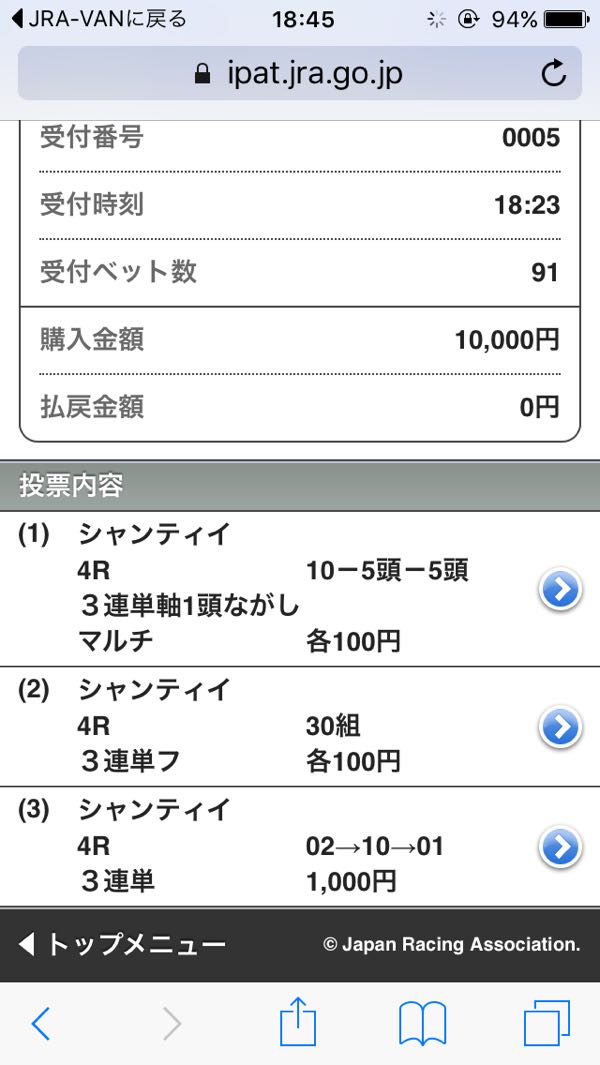Screen dimensions: 600x1065
Task: Open details for bet (2) 3連単フ 30組
Action: pyautogui.click(x=560, y=727)
